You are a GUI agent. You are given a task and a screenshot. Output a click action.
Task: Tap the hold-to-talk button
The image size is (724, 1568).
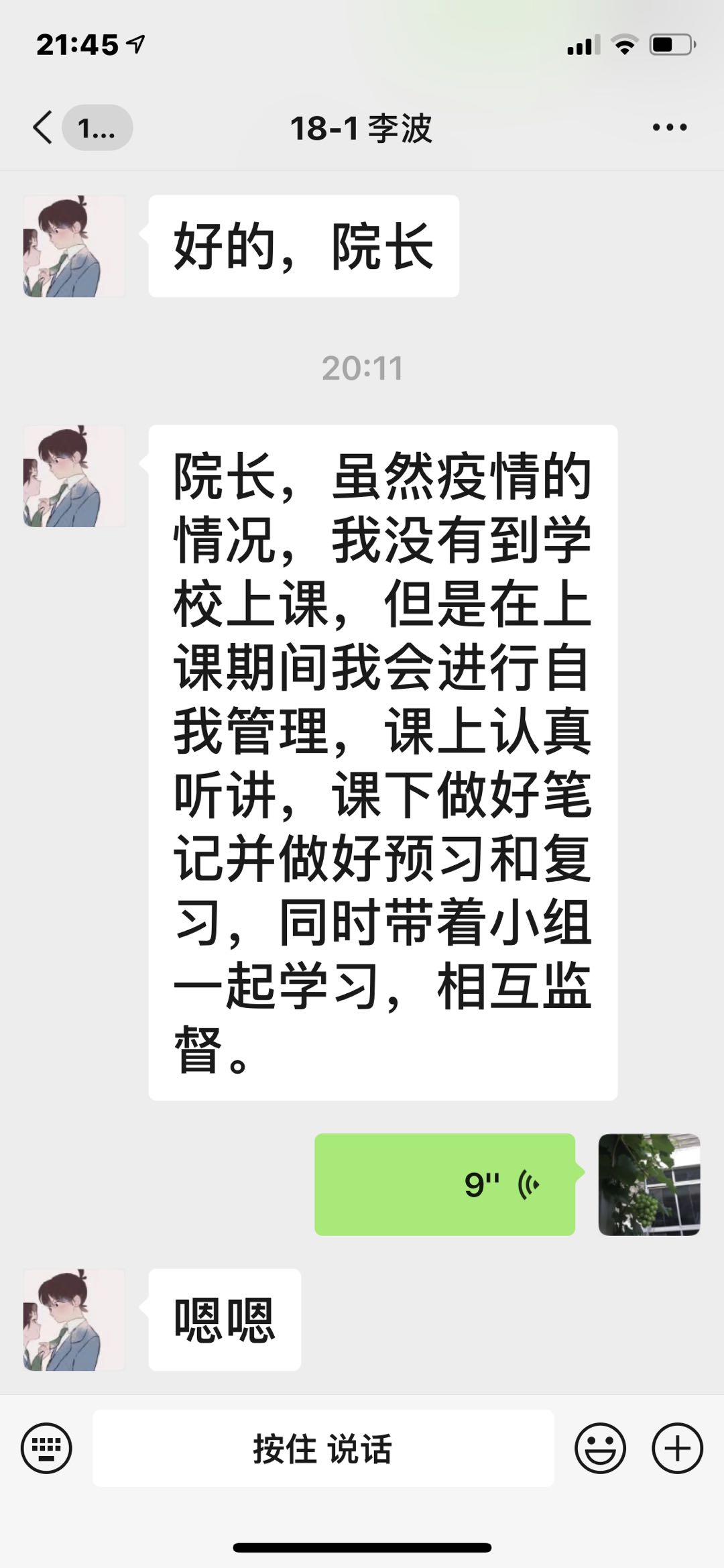click(323, 1448)
